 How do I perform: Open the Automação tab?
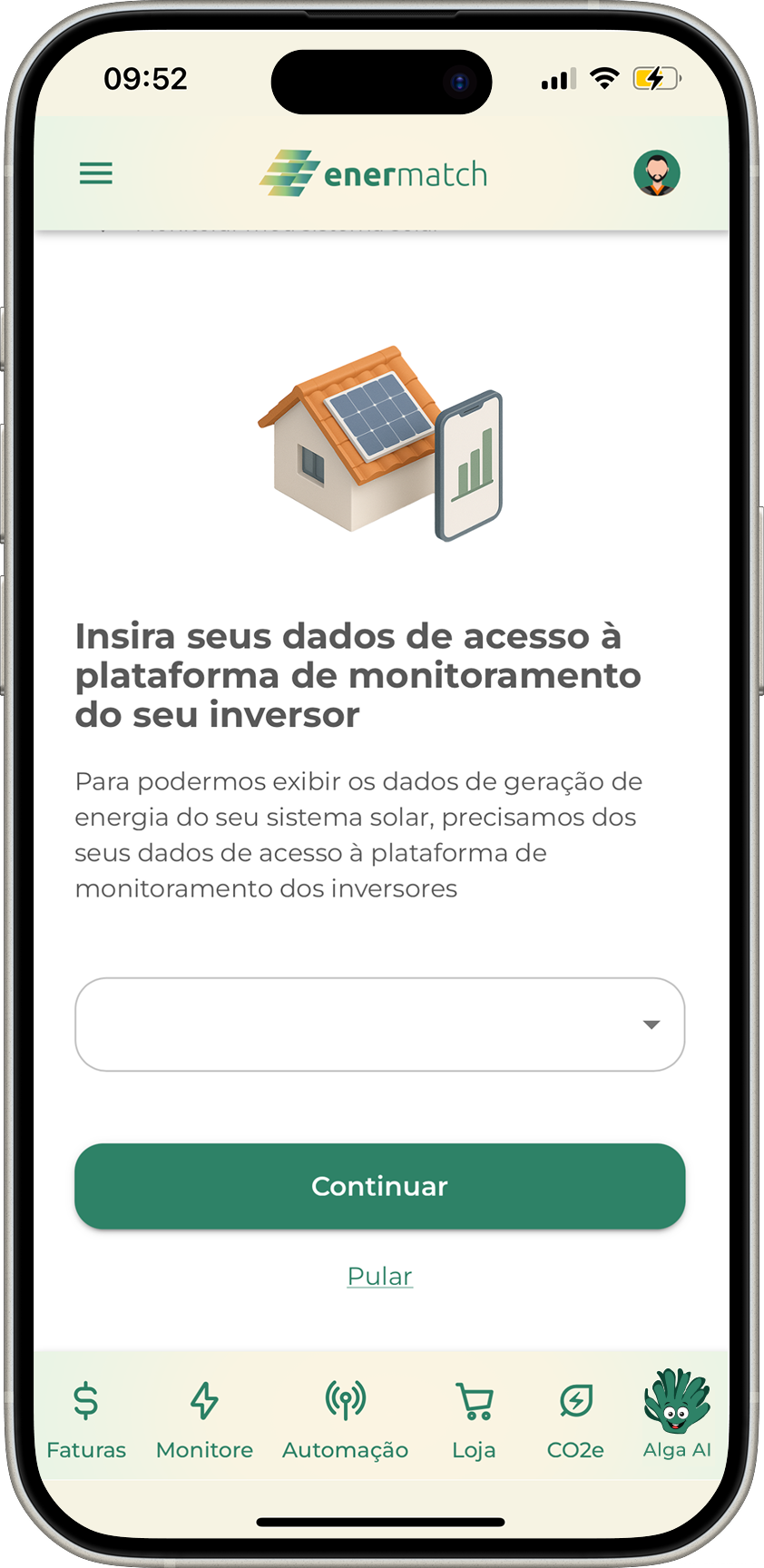(x=345, y=1419)
